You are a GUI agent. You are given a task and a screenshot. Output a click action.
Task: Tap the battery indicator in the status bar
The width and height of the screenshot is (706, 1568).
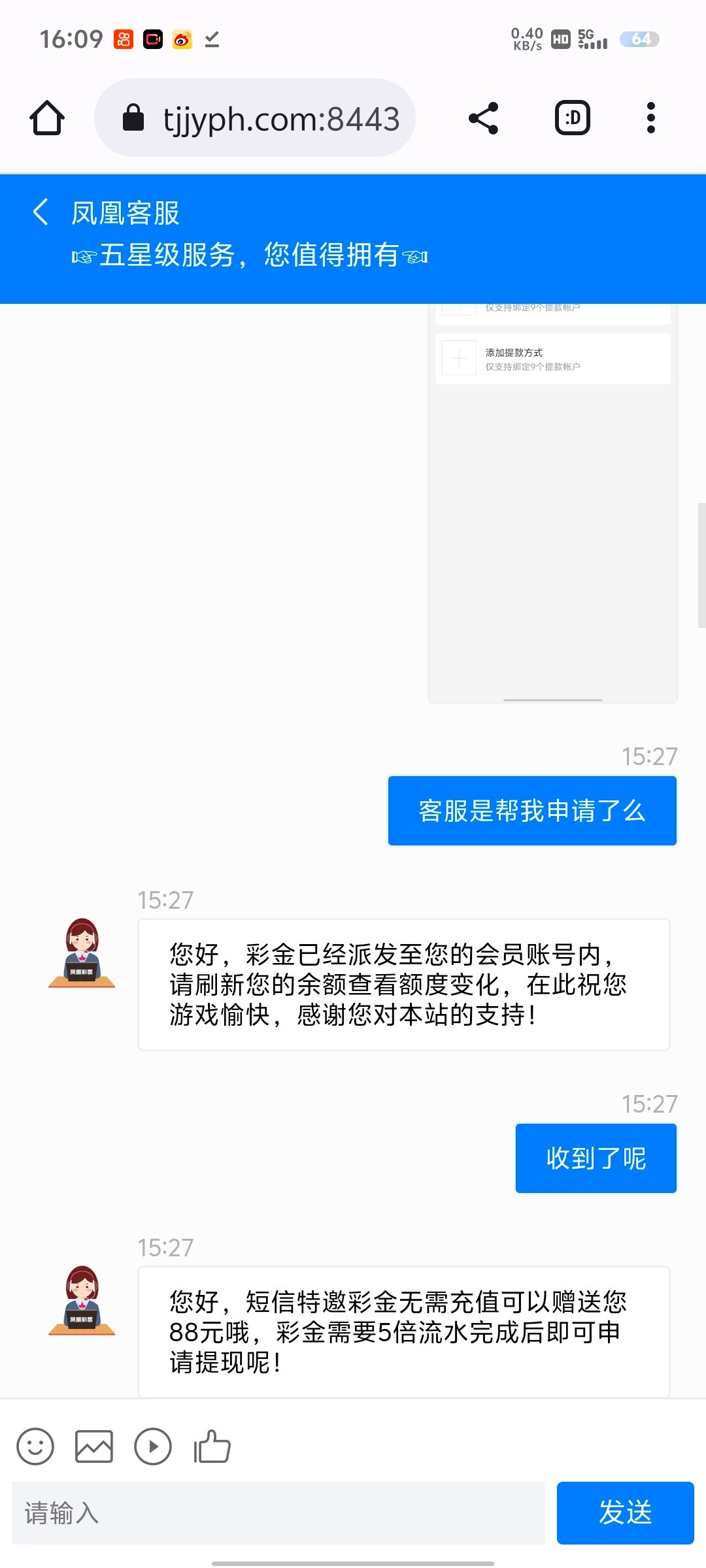[x=642, y=39]
